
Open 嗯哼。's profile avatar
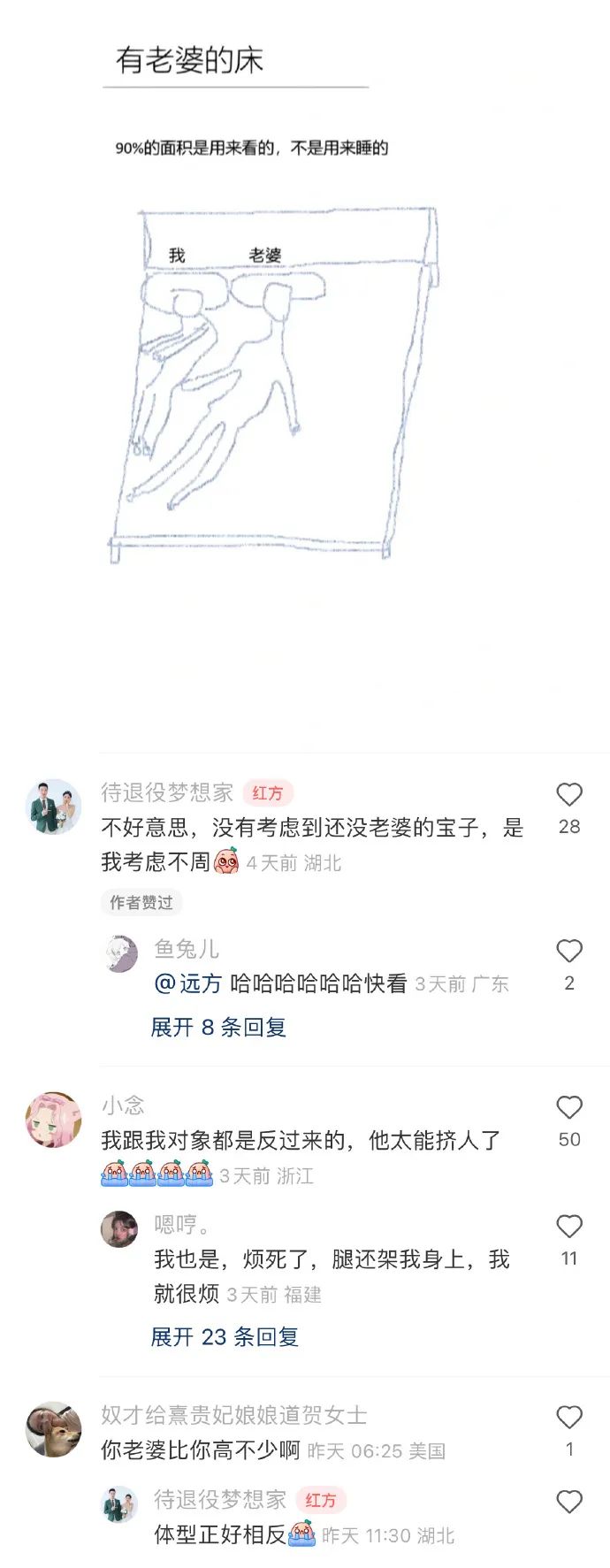point(119,1229)
